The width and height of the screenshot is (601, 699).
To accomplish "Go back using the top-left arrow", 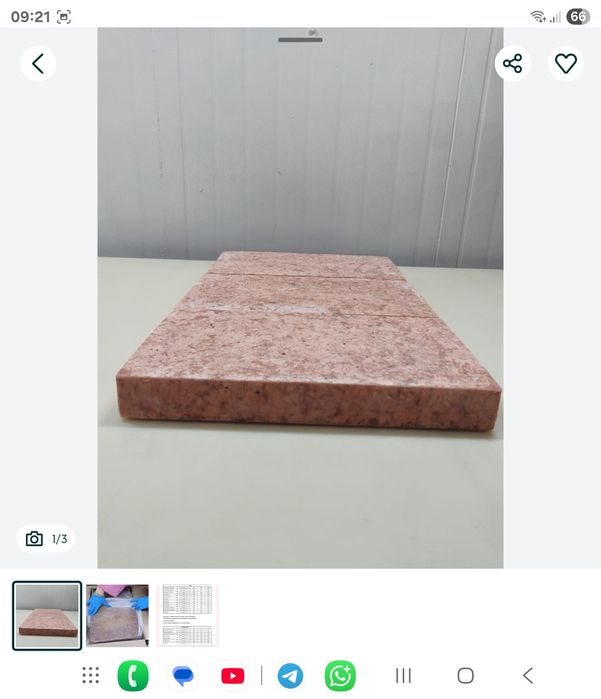I will (x=38, y=64).
